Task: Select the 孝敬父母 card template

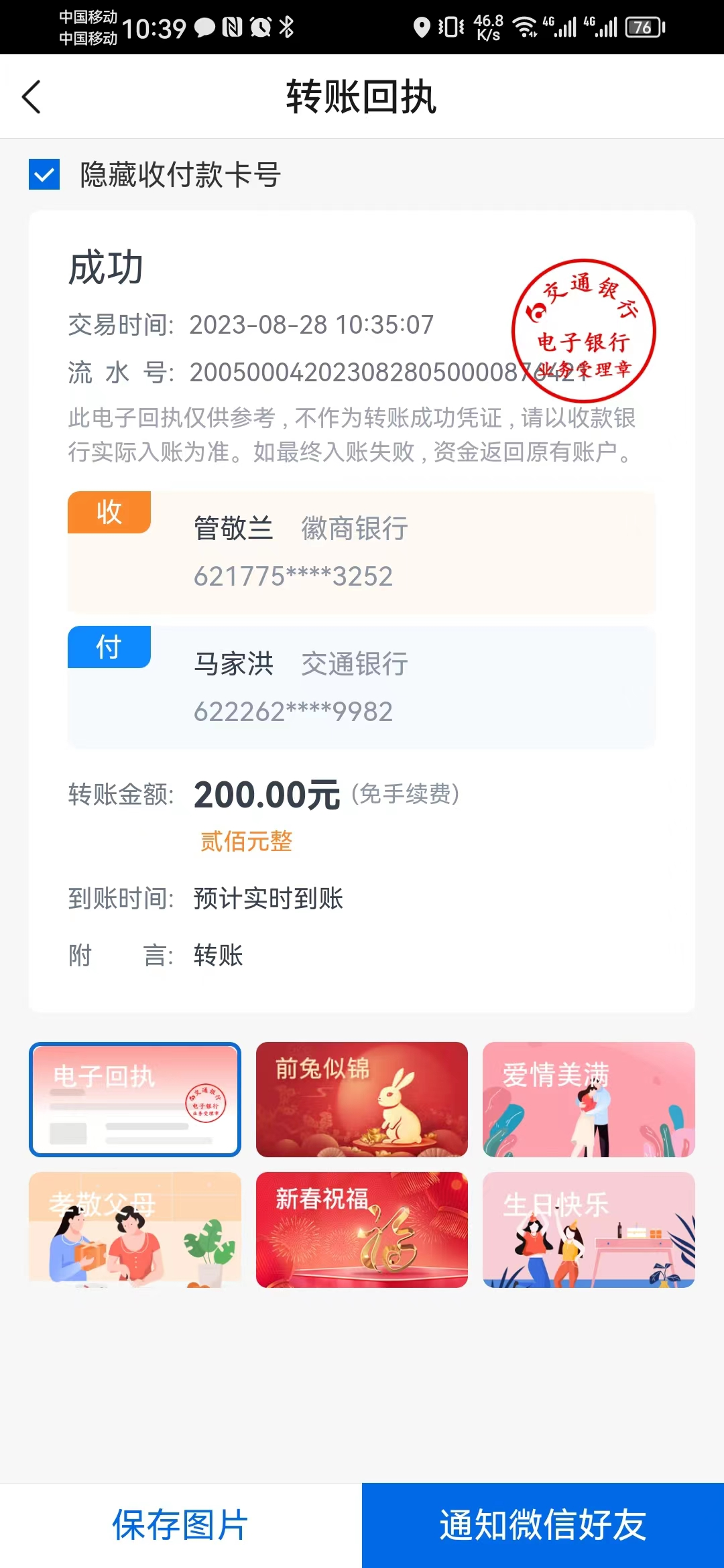Action: tap(135, 1229)
